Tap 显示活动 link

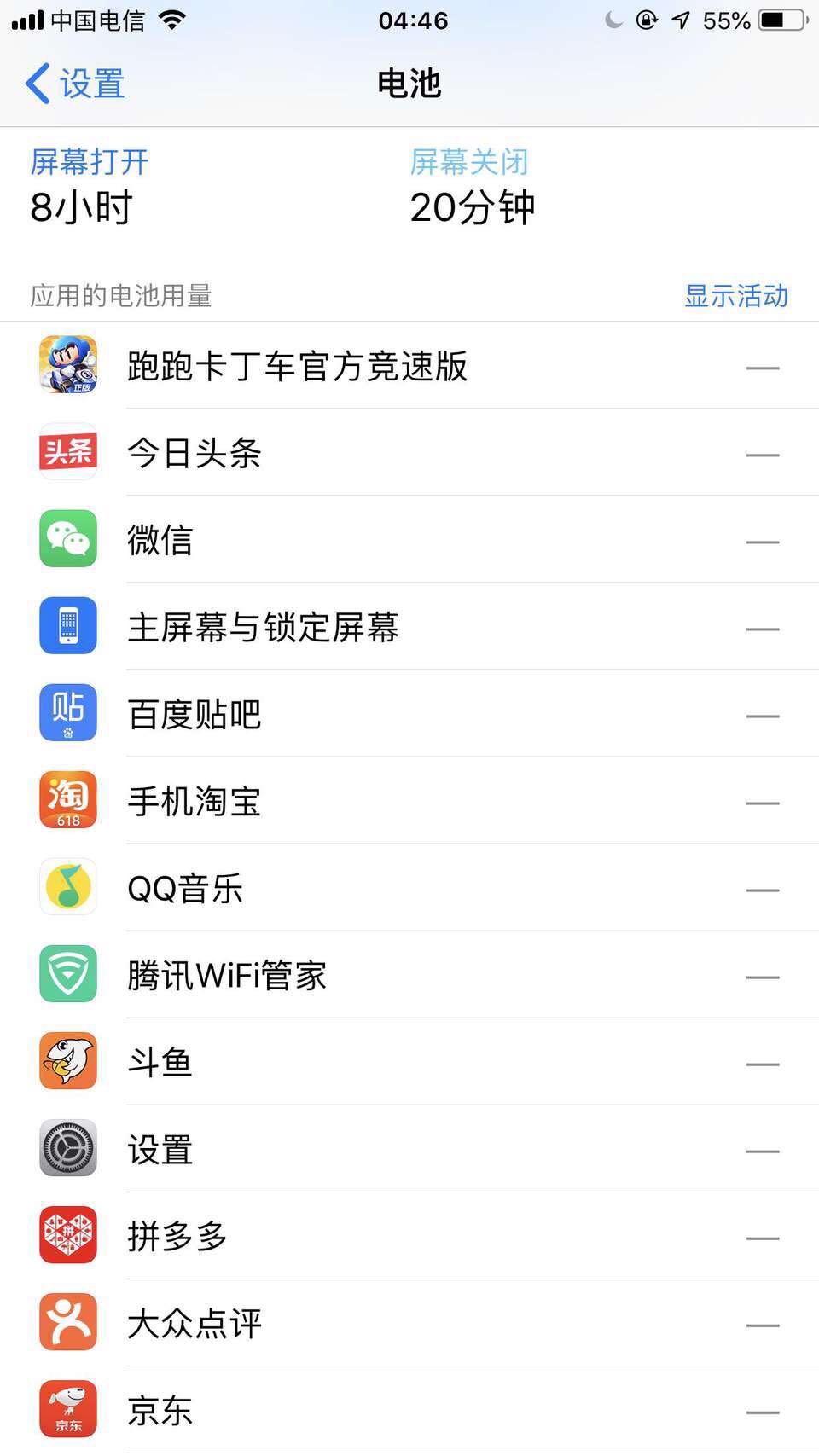pyautogui.click(x=735, y=296)
